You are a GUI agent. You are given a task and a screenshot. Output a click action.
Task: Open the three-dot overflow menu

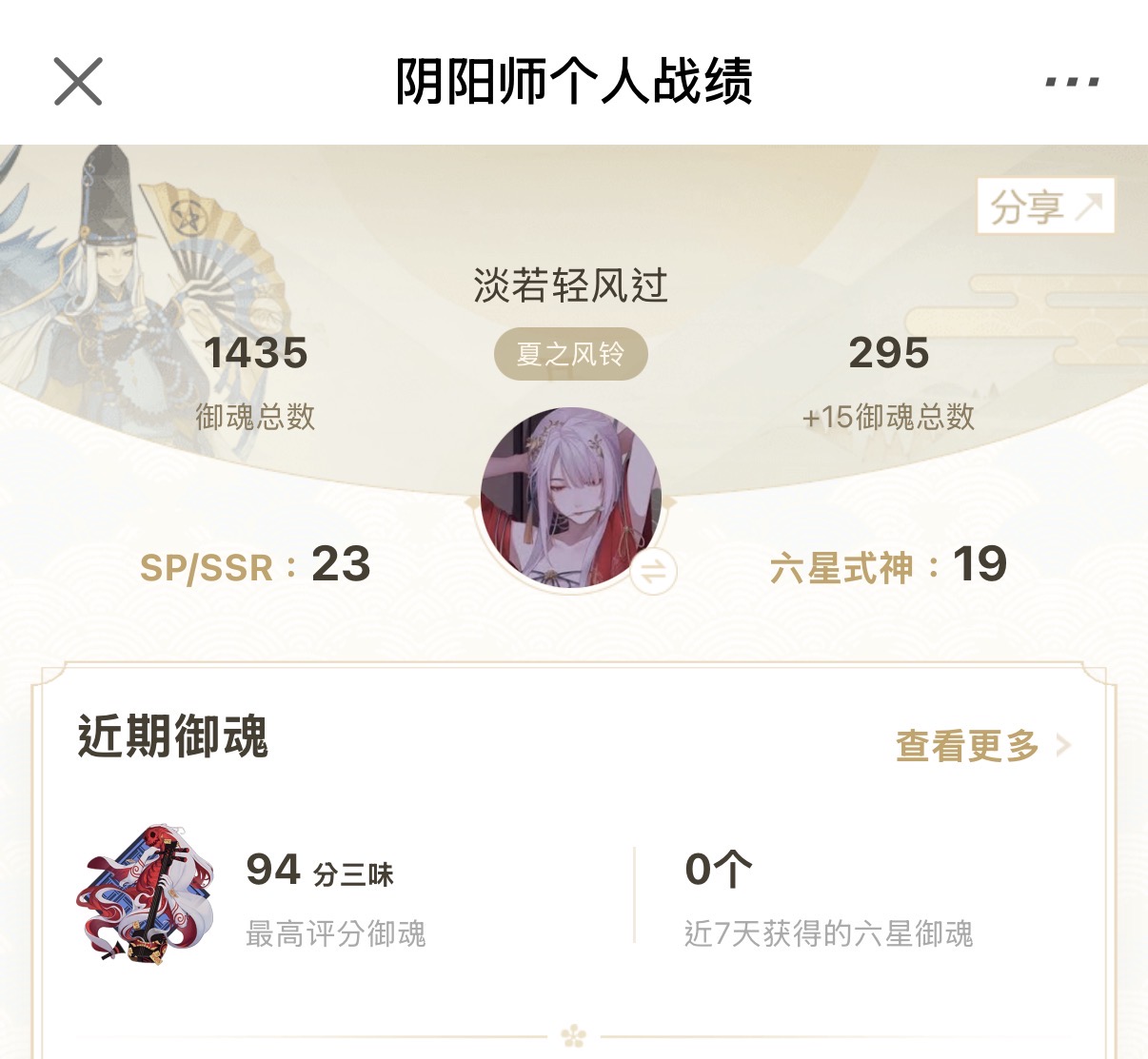click(x=1072, y=82)
